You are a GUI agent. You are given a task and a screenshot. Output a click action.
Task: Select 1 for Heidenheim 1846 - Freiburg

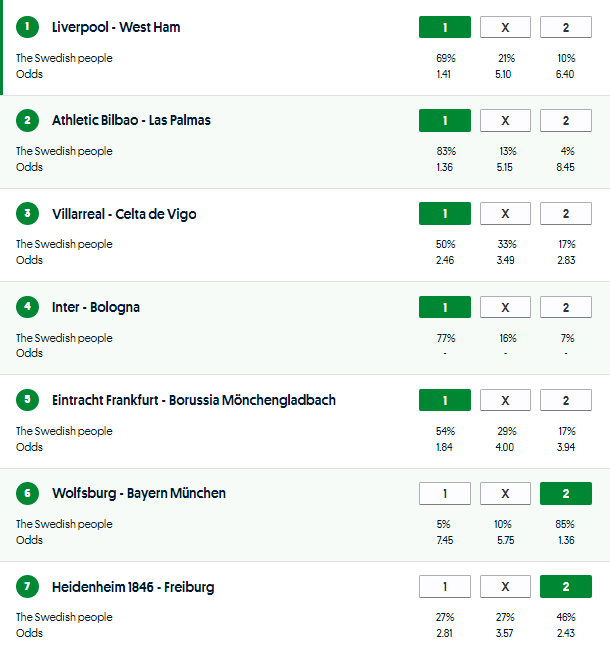(444, 587)
